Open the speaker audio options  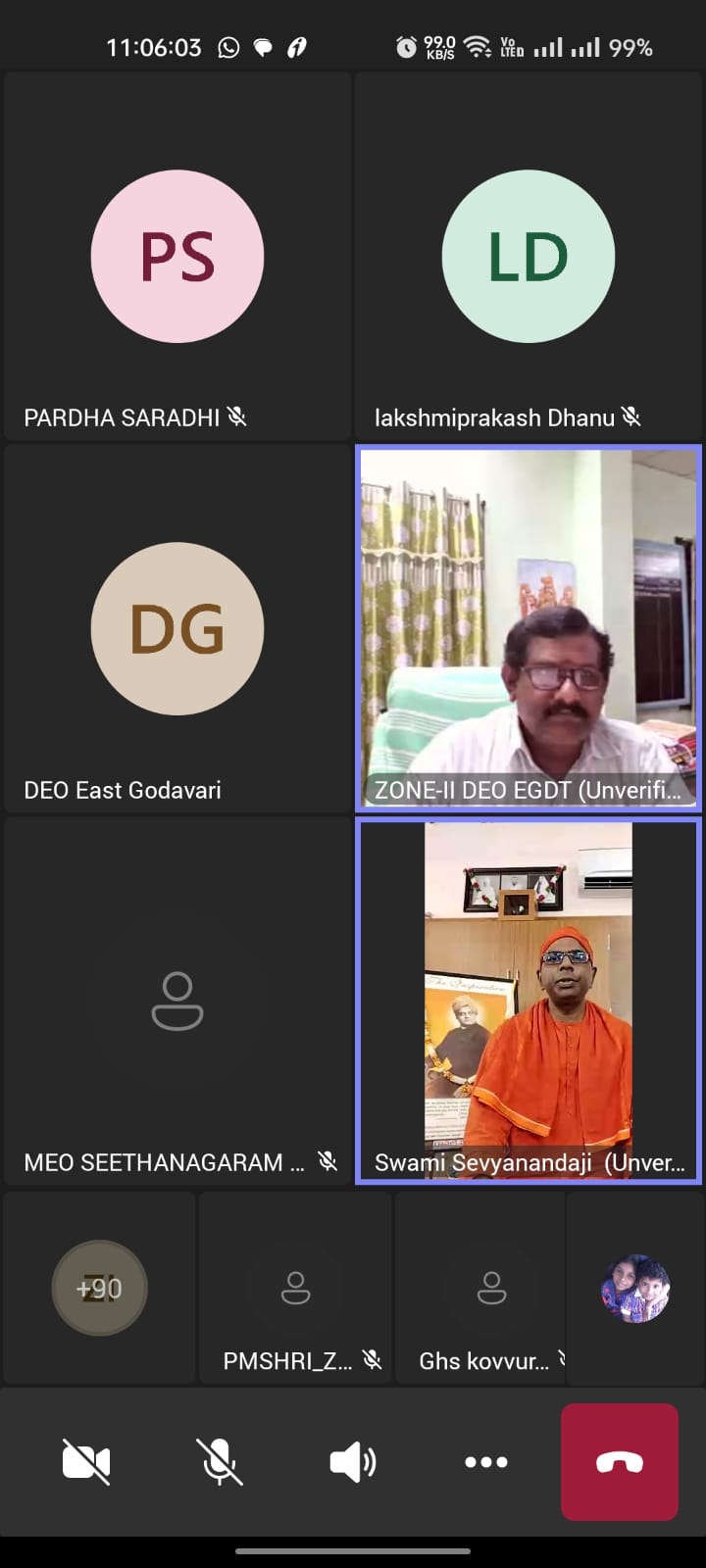pos(353,1462)
